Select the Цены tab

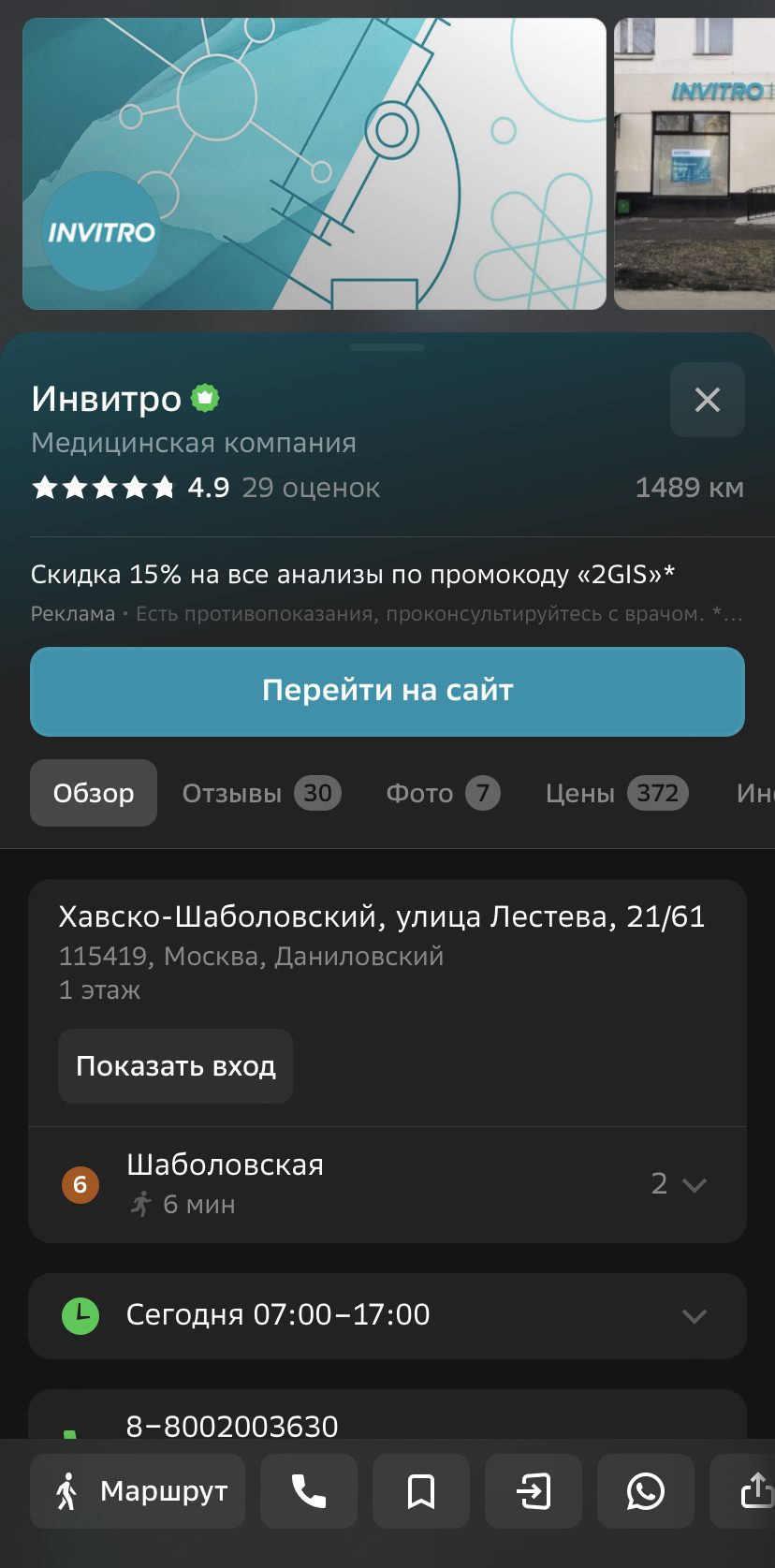(617, 793)
